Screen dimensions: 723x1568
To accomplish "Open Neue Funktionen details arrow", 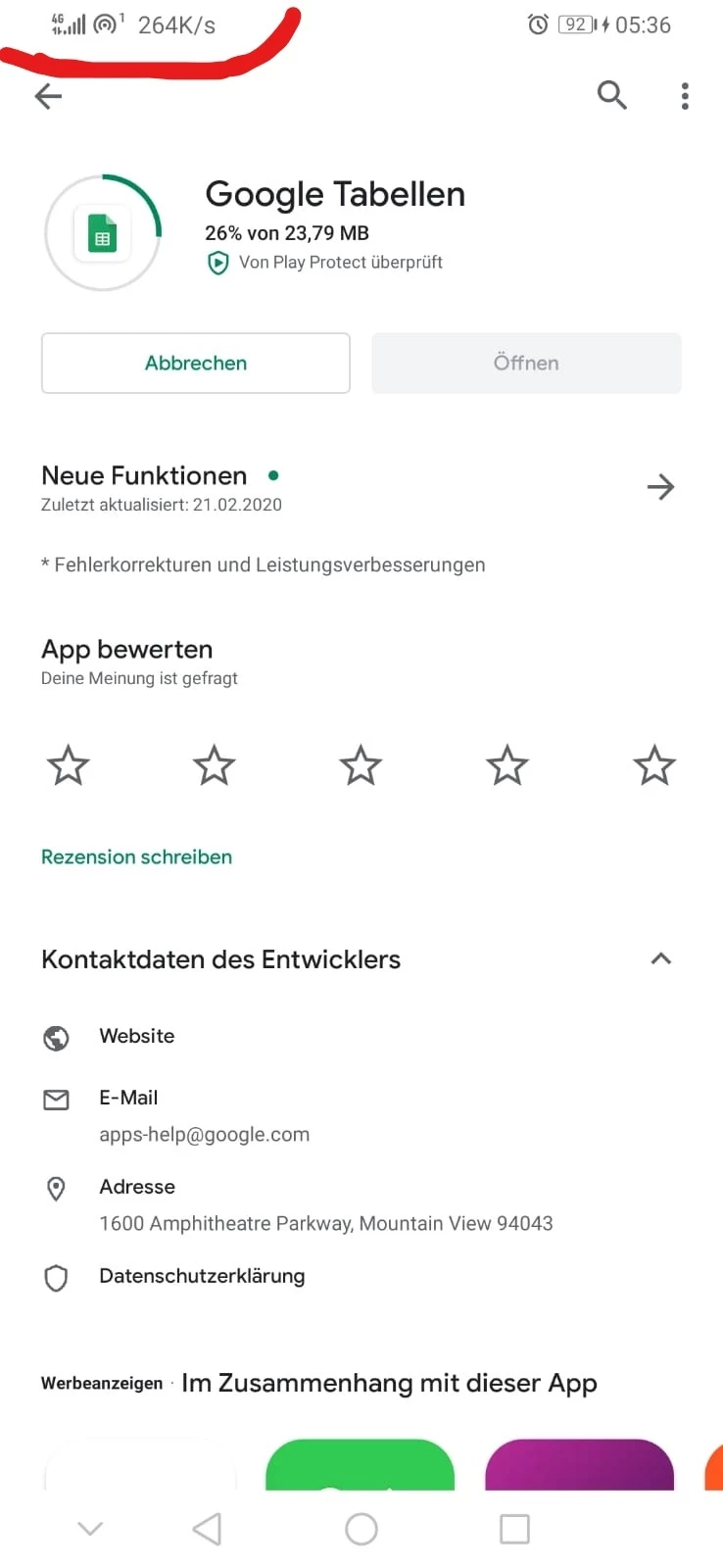I will [x=661, y=487].
